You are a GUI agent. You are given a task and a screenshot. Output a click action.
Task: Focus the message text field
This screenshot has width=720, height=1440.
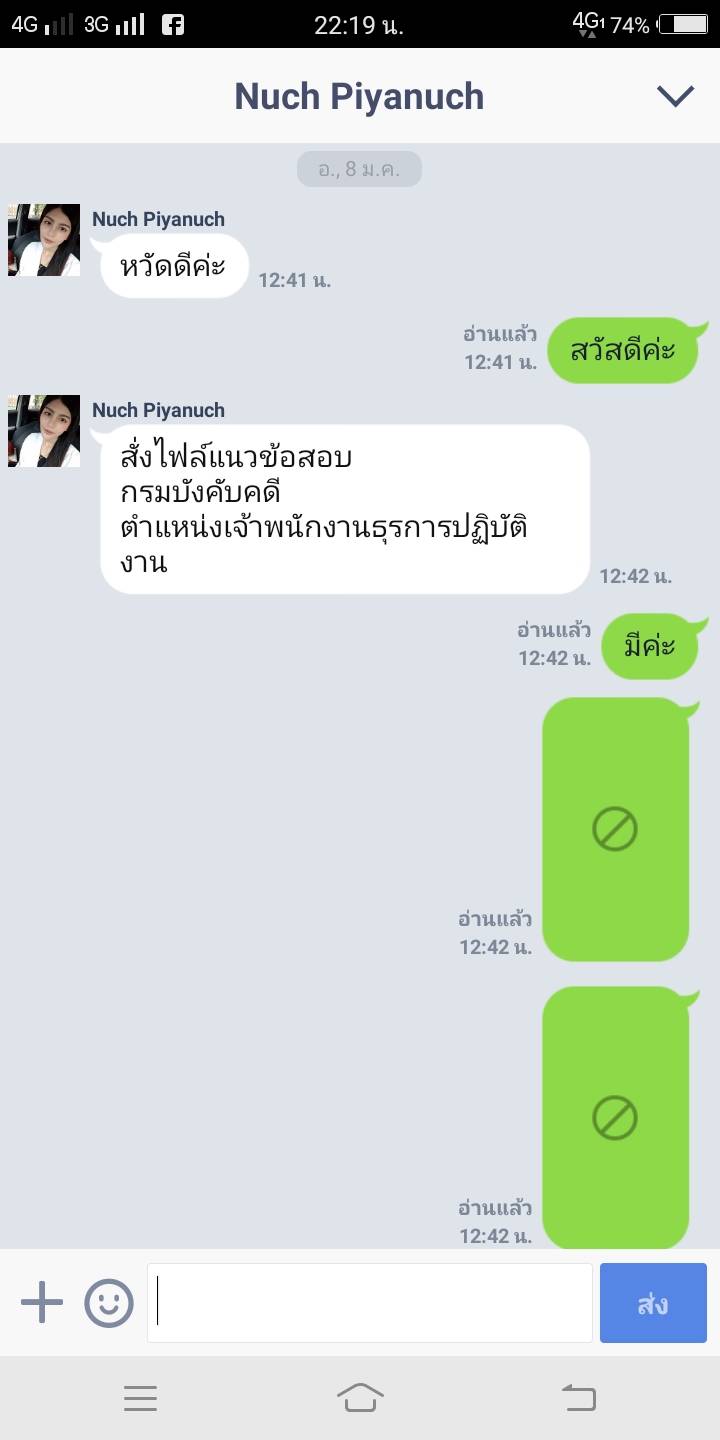(x=370, y=1303)
